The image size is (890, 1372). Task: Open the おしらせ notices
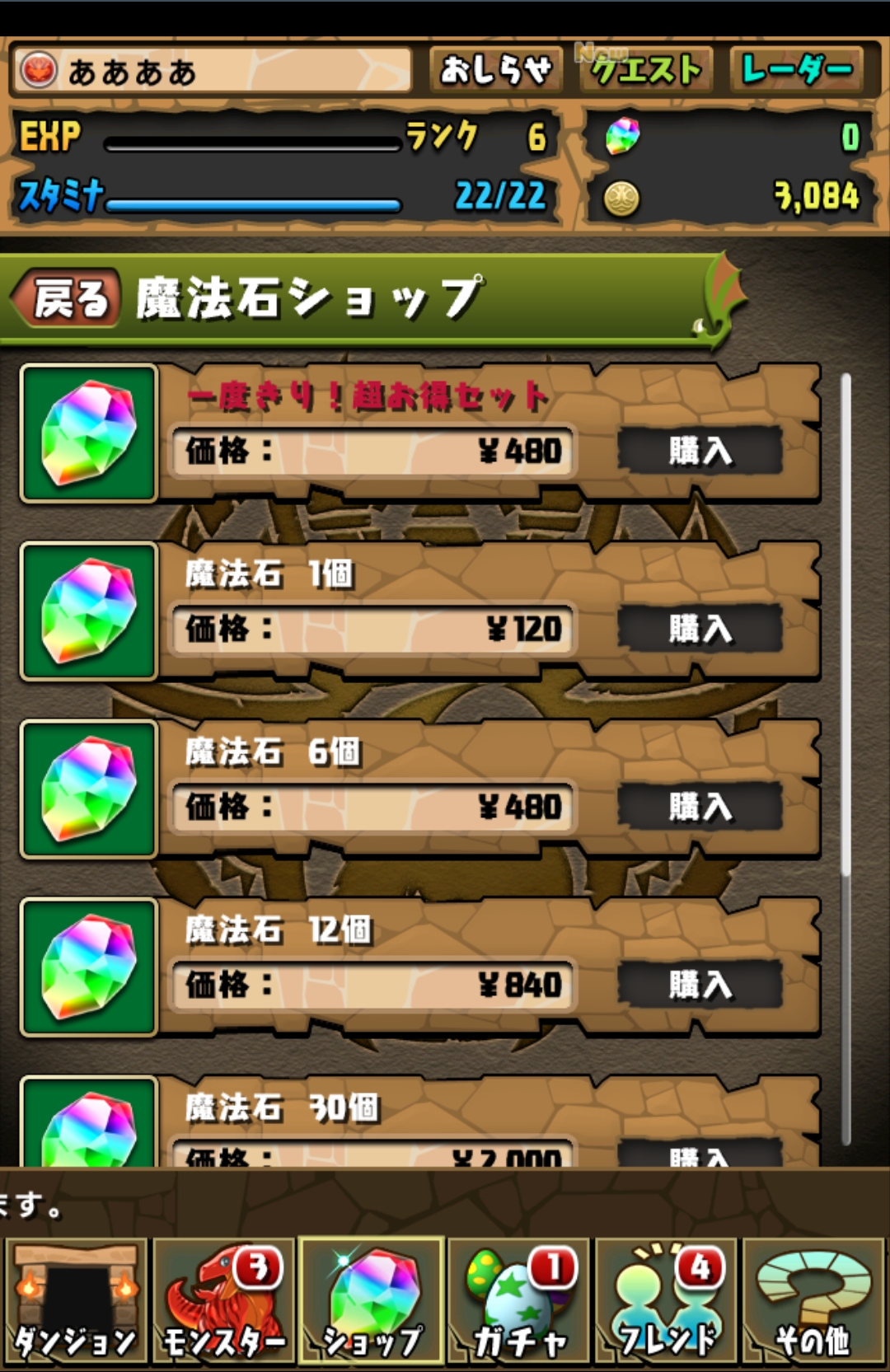tap(495, 71)
